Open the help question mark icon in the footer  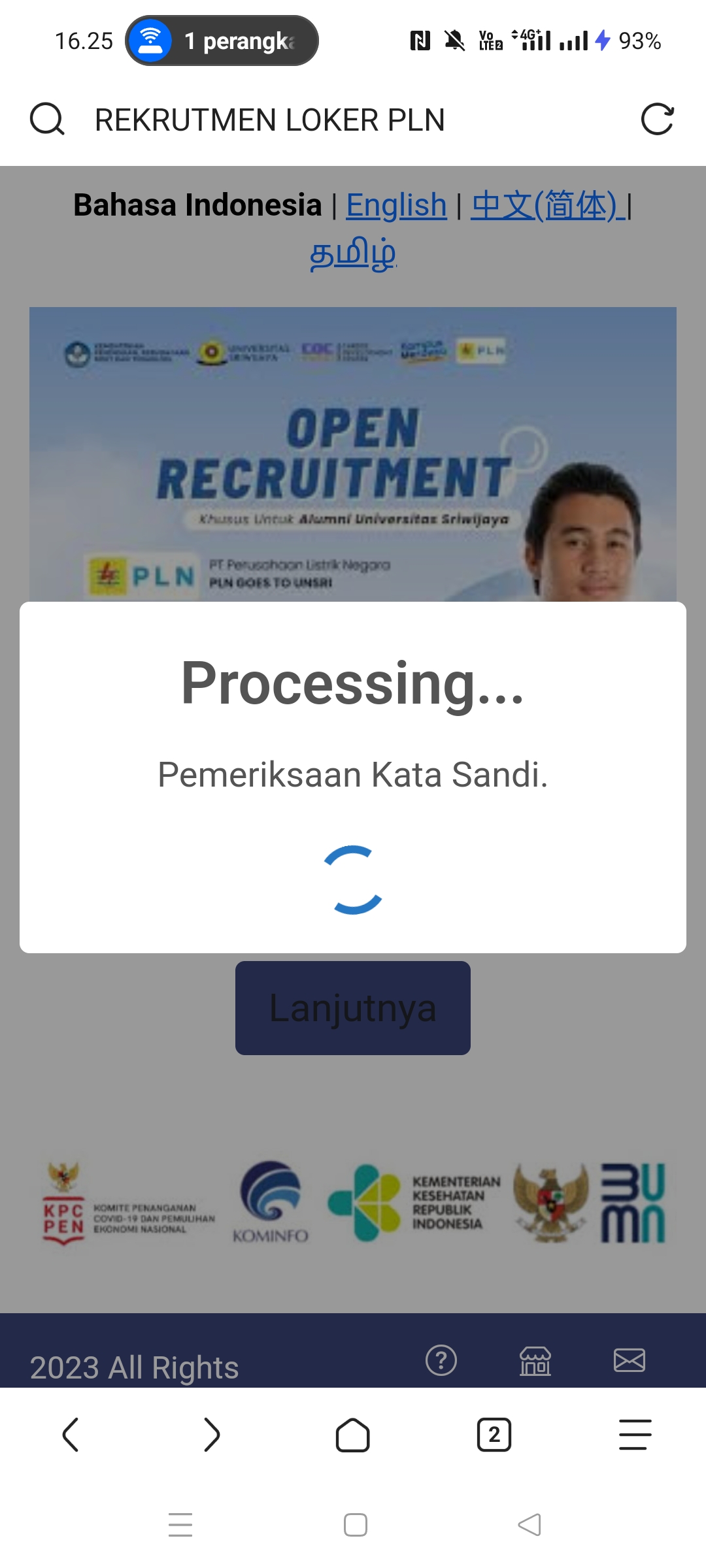point(441,1360)
